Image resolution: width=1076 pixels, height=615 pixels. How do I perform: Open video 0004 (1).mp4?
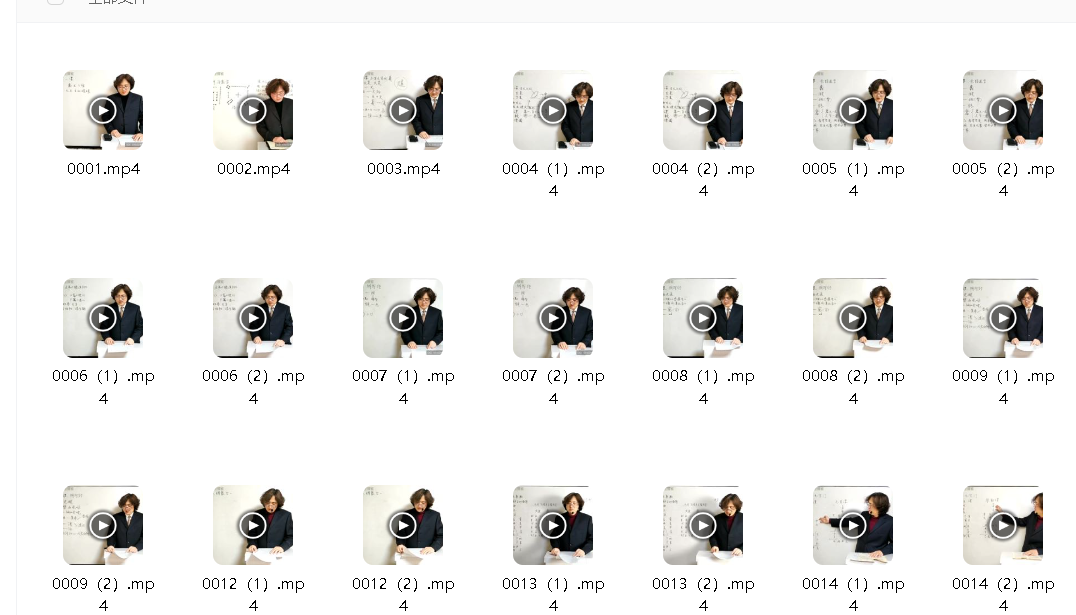(x=553, y=110)
